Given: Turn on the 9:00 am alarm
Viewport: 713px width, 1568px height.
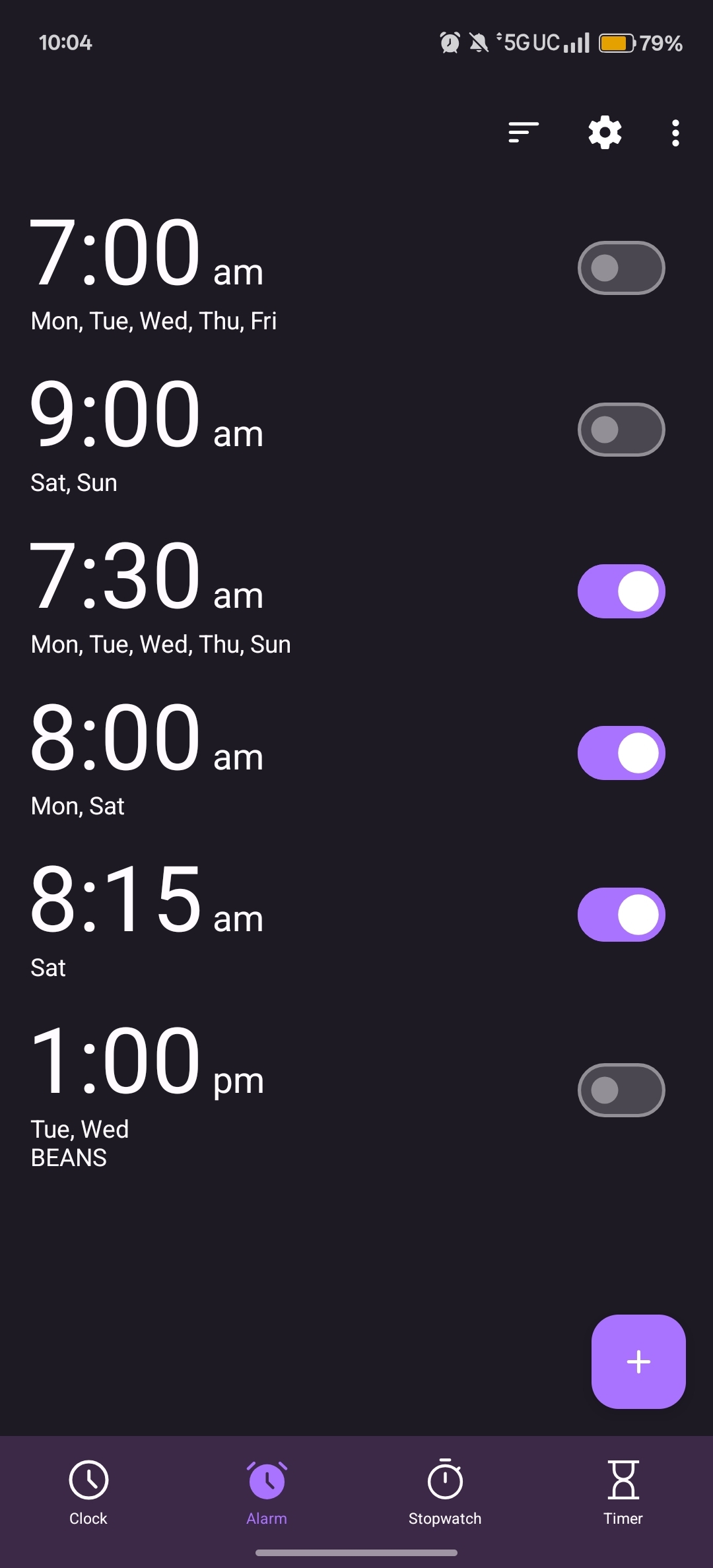Looking at the screenshot, I should (x=621, y=430).
